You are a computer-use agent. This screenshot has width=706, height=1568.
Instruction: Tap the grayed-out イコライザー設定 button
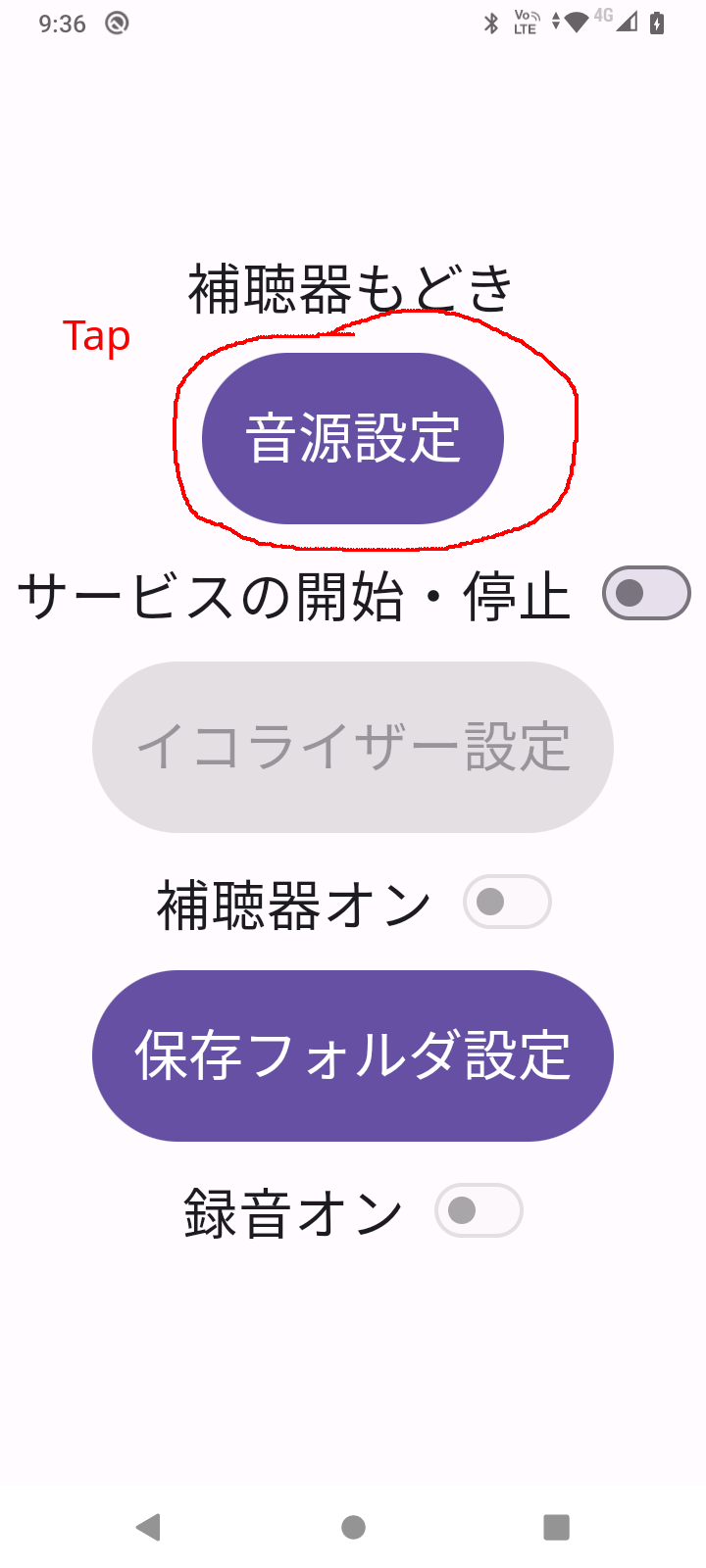coord(351,747)
